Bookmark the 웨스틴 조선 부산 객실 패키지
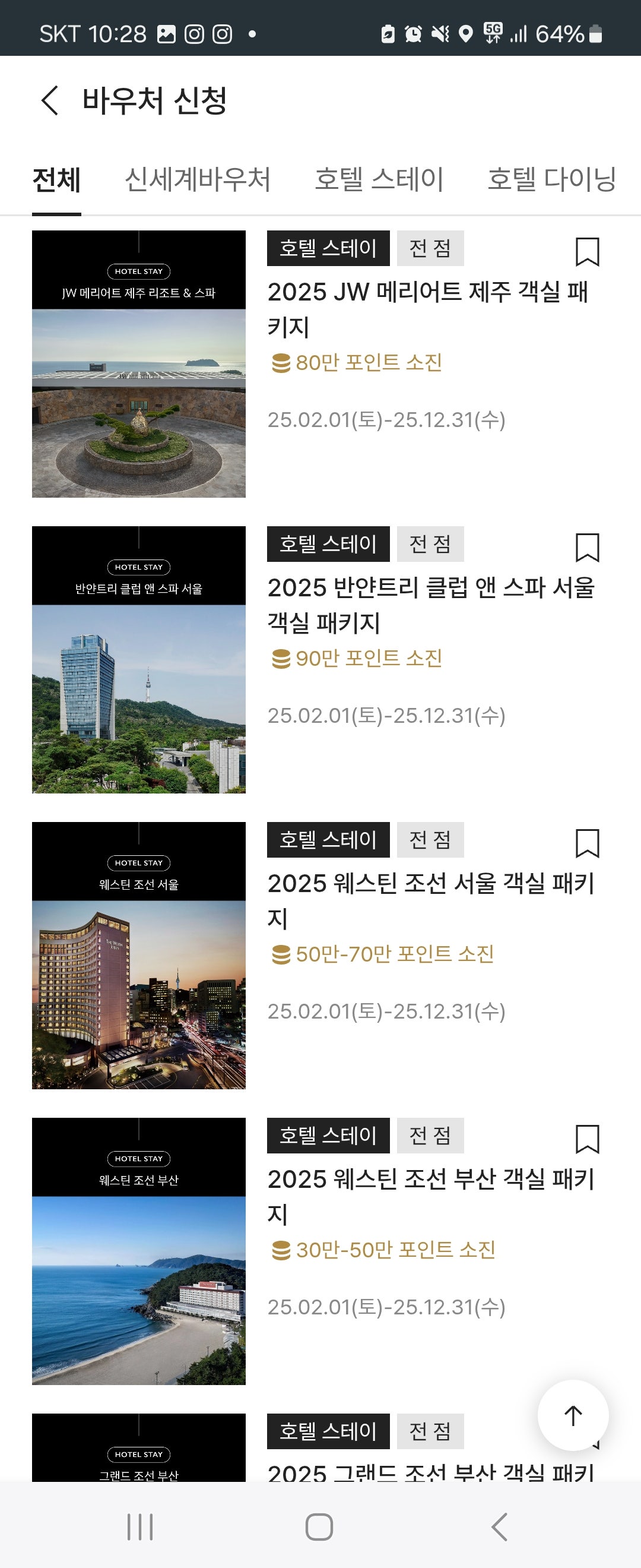This screenshot has height=1568, width=641. click(587, 1139)
